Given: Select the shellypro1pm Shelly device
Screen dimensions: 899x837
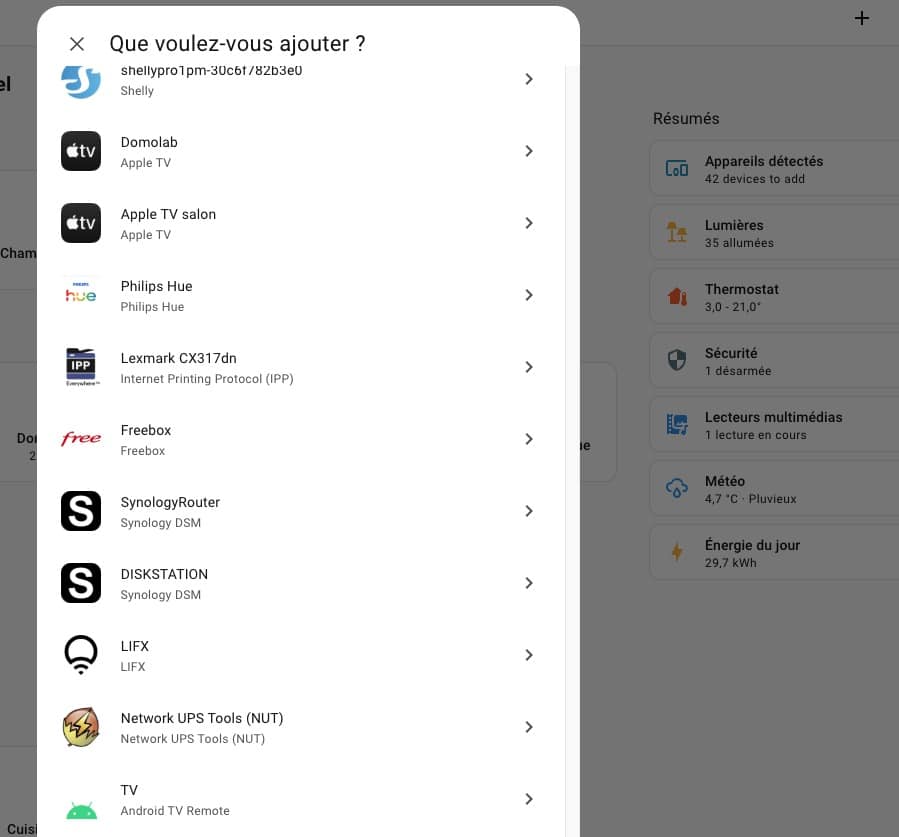Looking at the screenshot, I should 300,80.
